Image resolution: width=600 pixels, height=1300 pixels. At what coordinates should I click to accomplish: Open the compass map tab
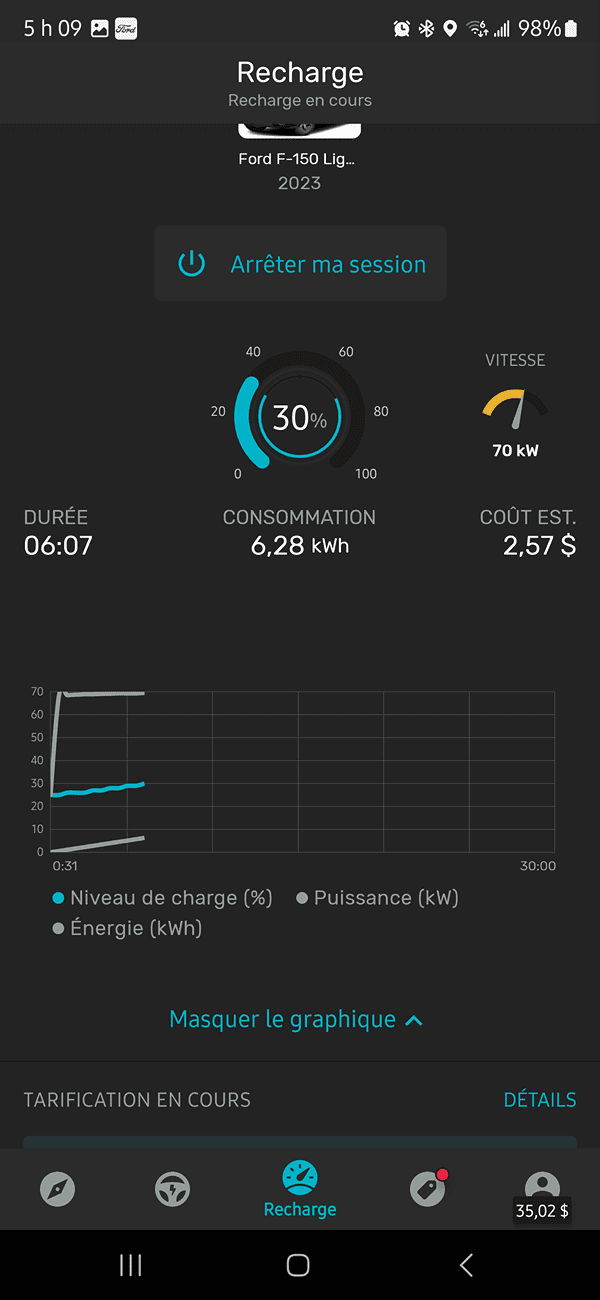58,1189
